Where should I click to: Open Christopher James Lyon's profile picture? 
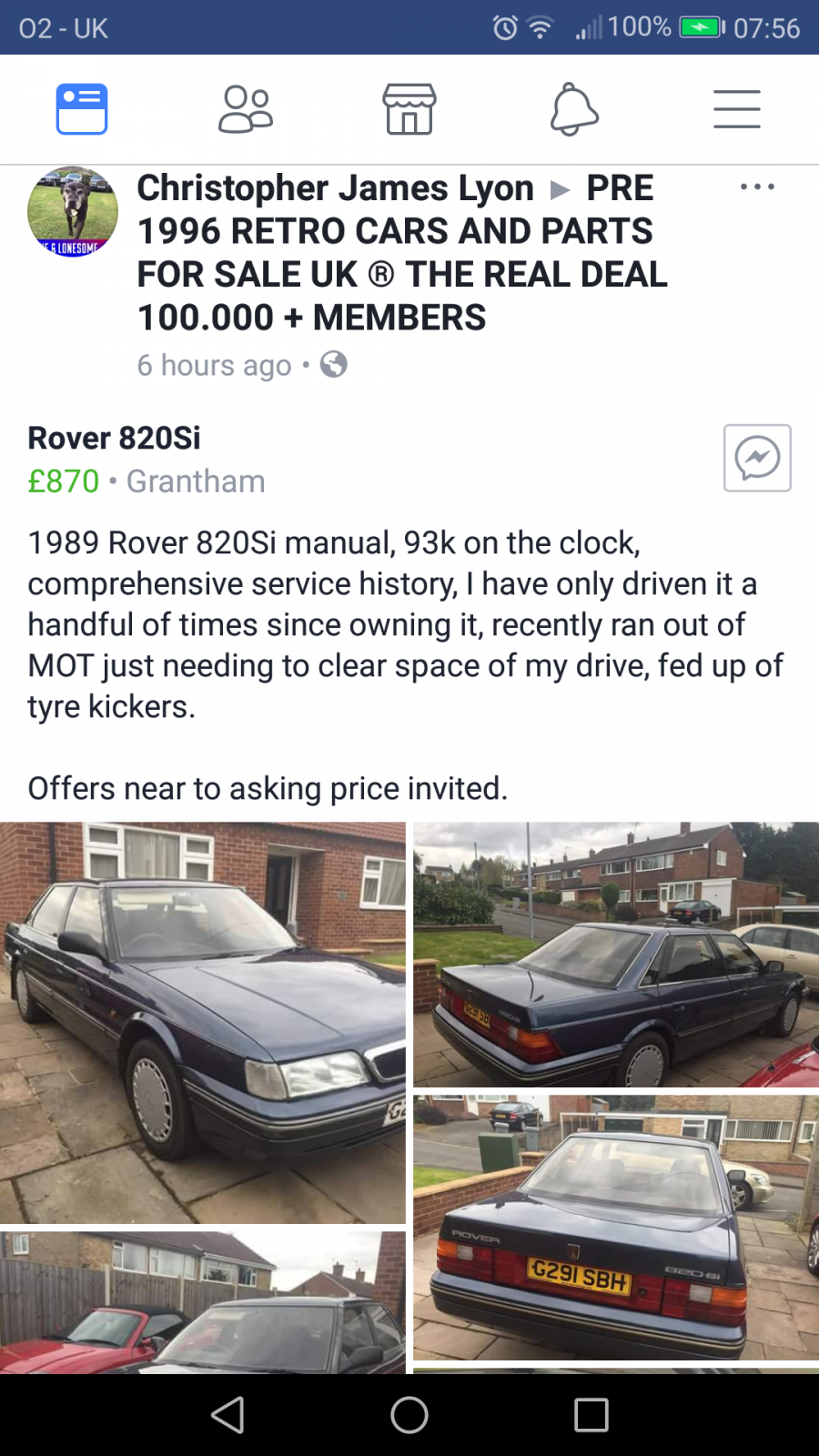pyautogui.click(x=73, y=211)
